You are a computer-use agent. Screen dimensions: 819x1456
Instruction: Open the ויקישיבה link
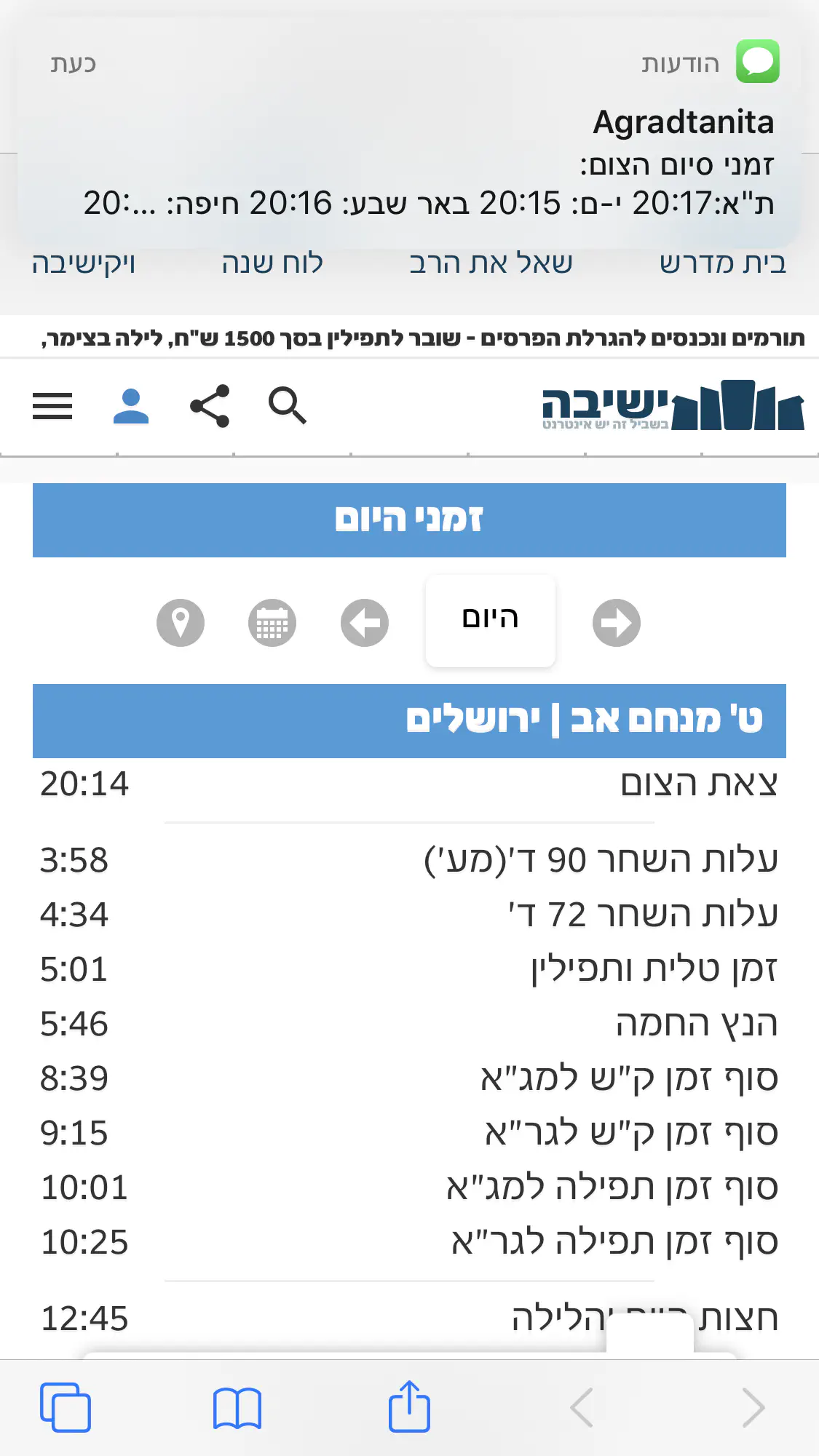pyautogui.click(x=84, y=263)
